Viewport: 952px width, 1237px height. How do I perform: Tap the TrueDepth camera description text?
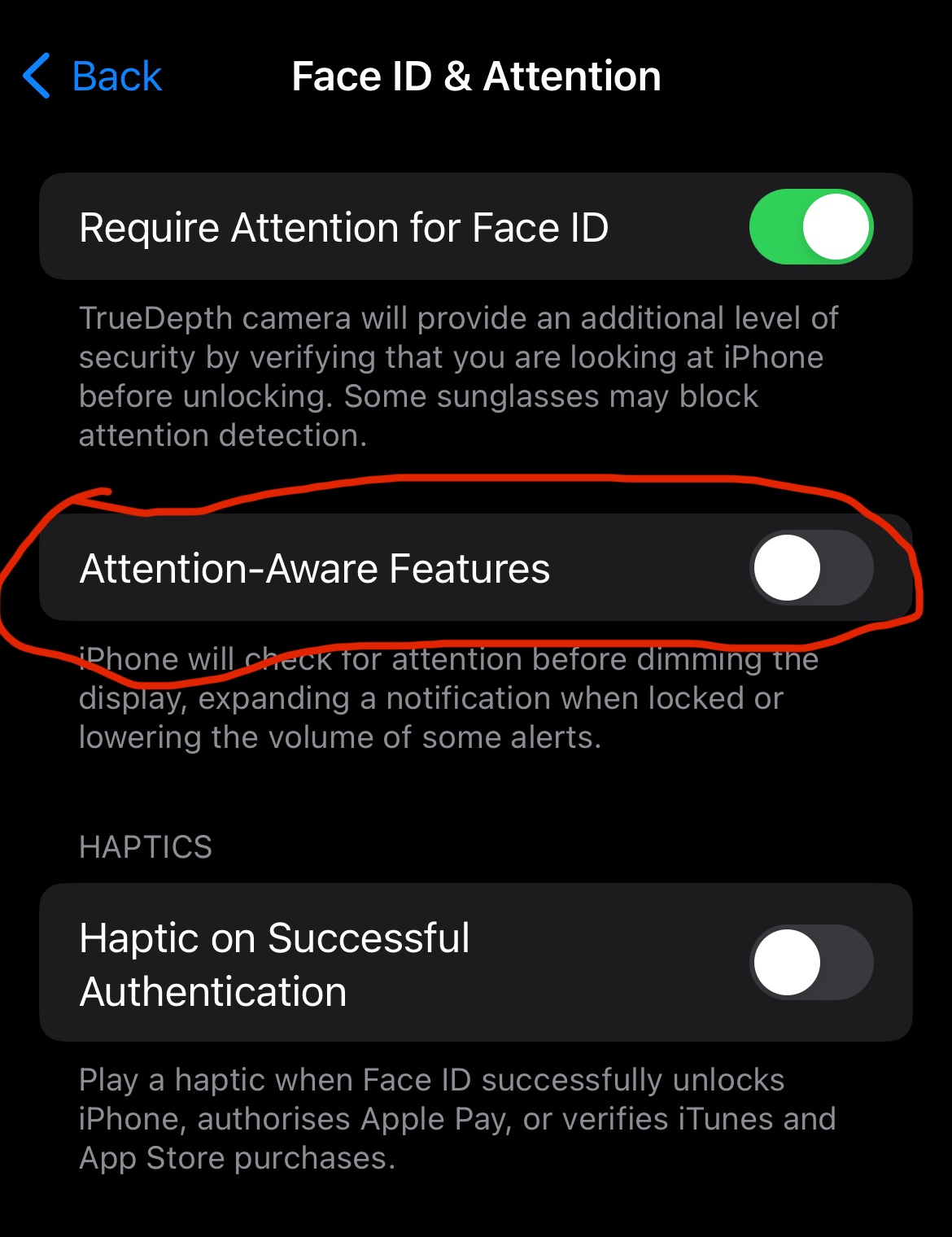[456, 376]
